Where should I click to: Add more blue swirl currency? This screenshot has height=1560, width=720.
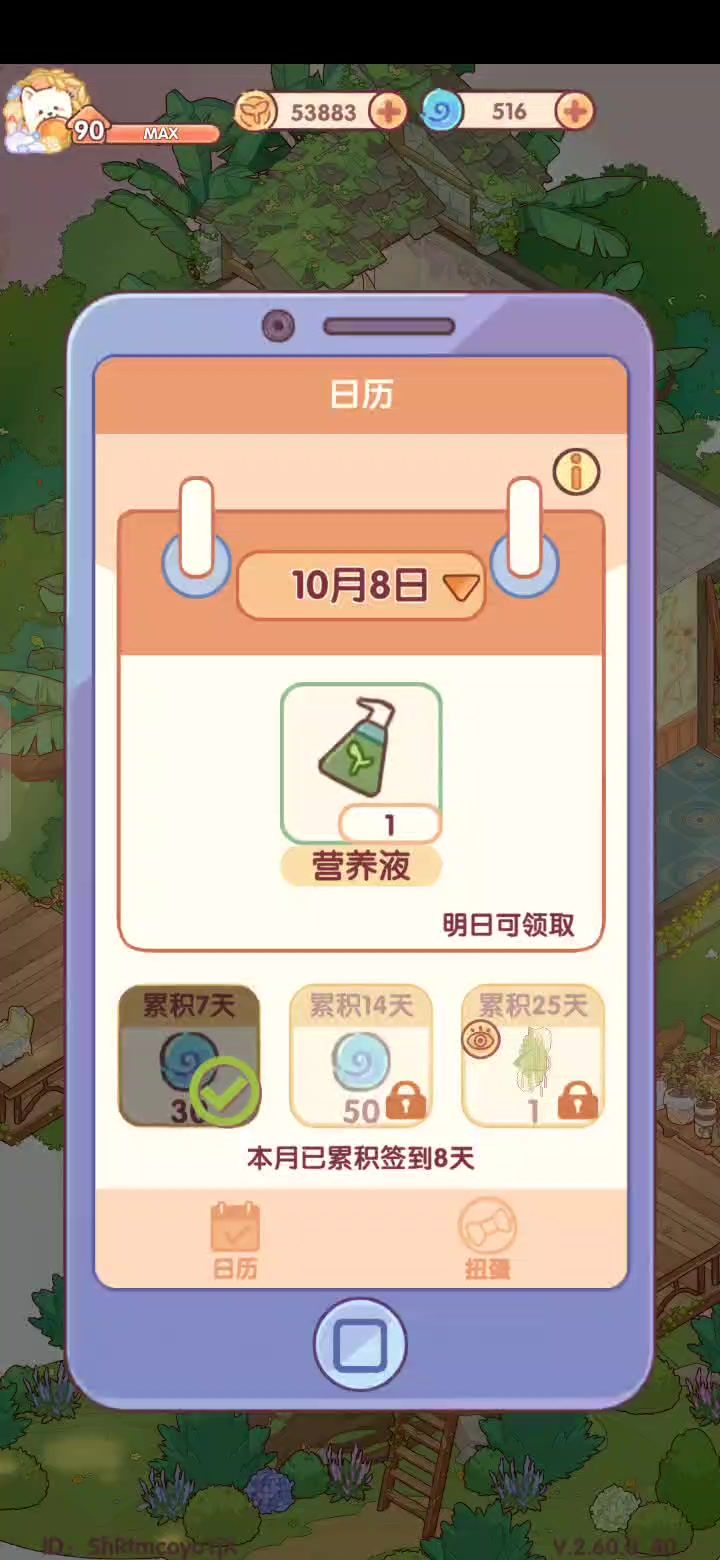pos(574,112)
